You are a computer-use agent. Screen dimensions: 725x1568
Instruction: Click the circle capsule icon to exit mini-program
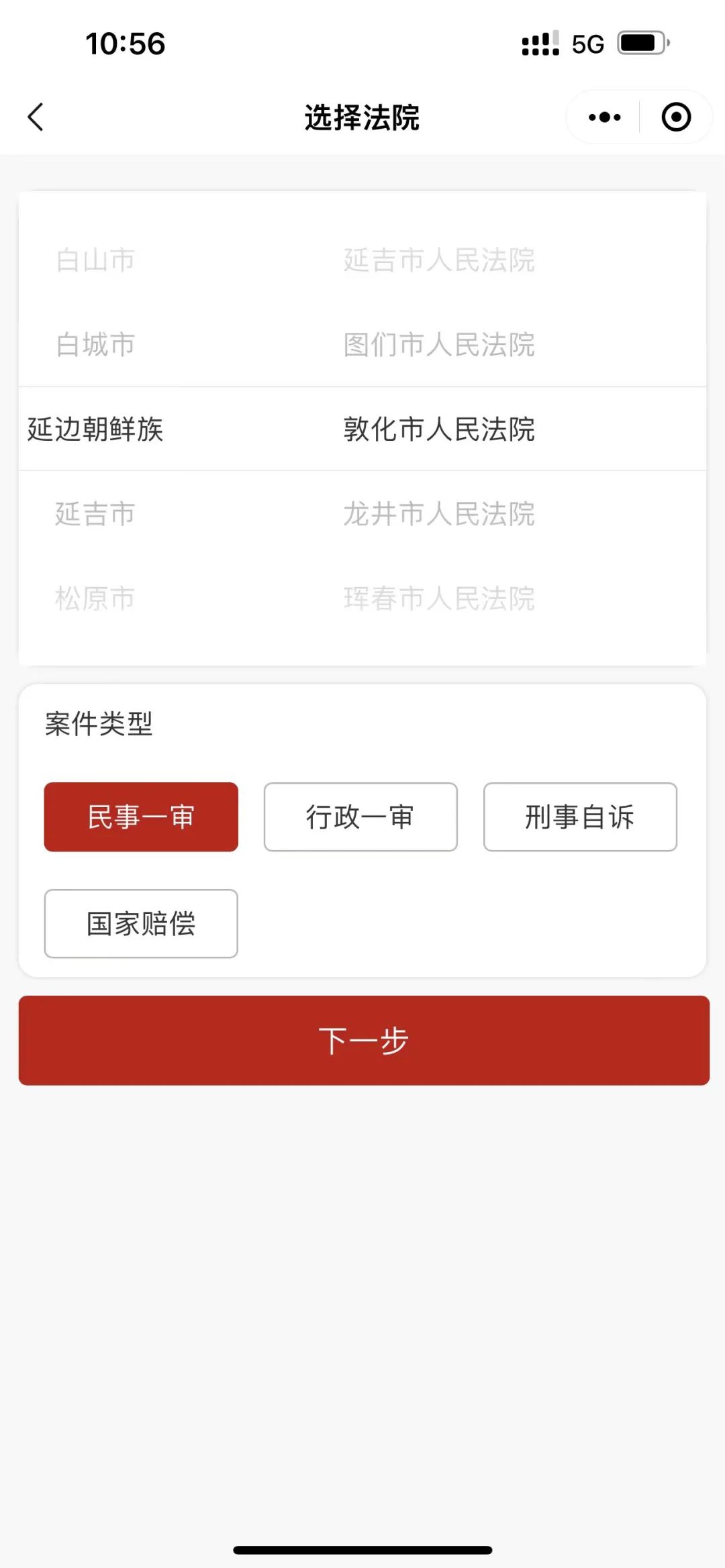pos(676,116)
